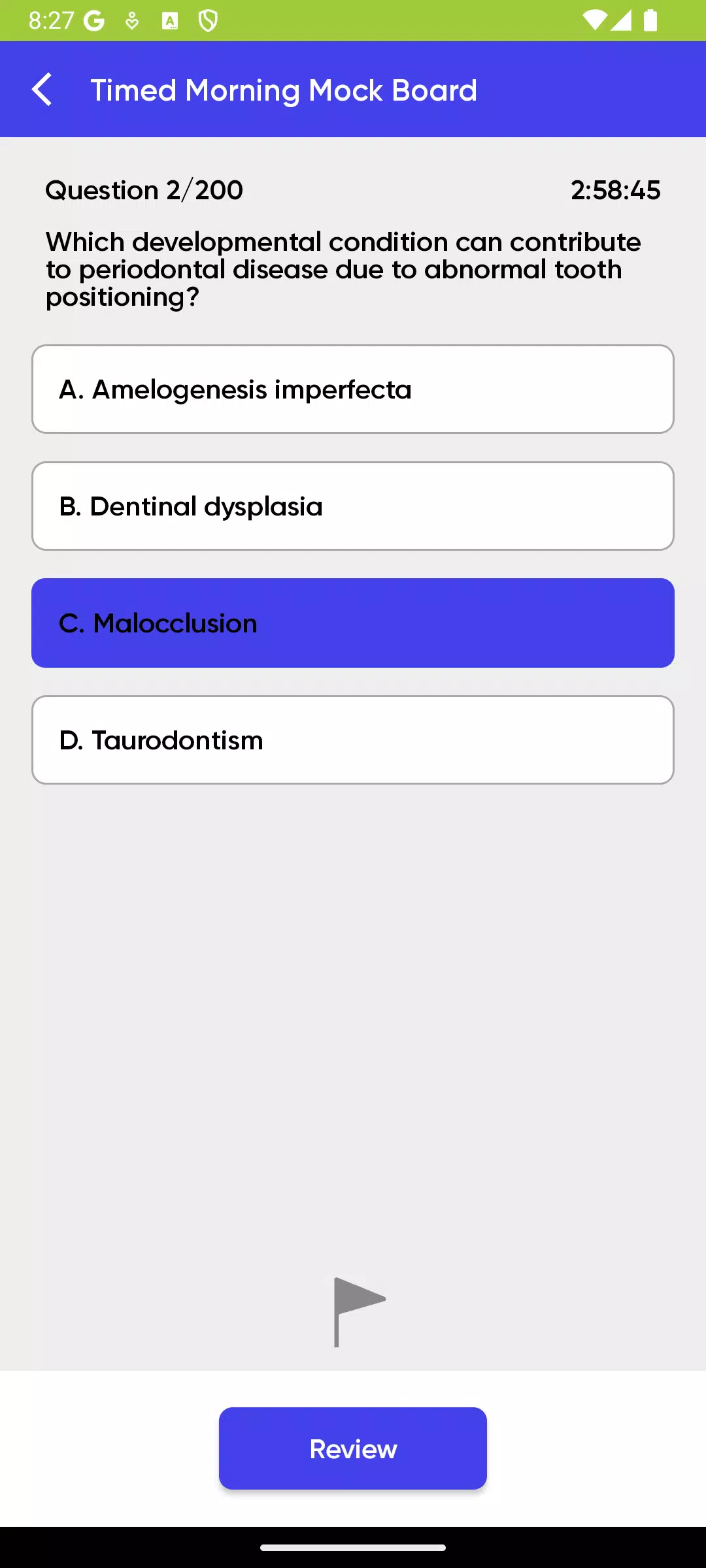Viewport: 706px width, 1568px height.
Task: Tap the shield notification icon
Action: pos(209,22)
